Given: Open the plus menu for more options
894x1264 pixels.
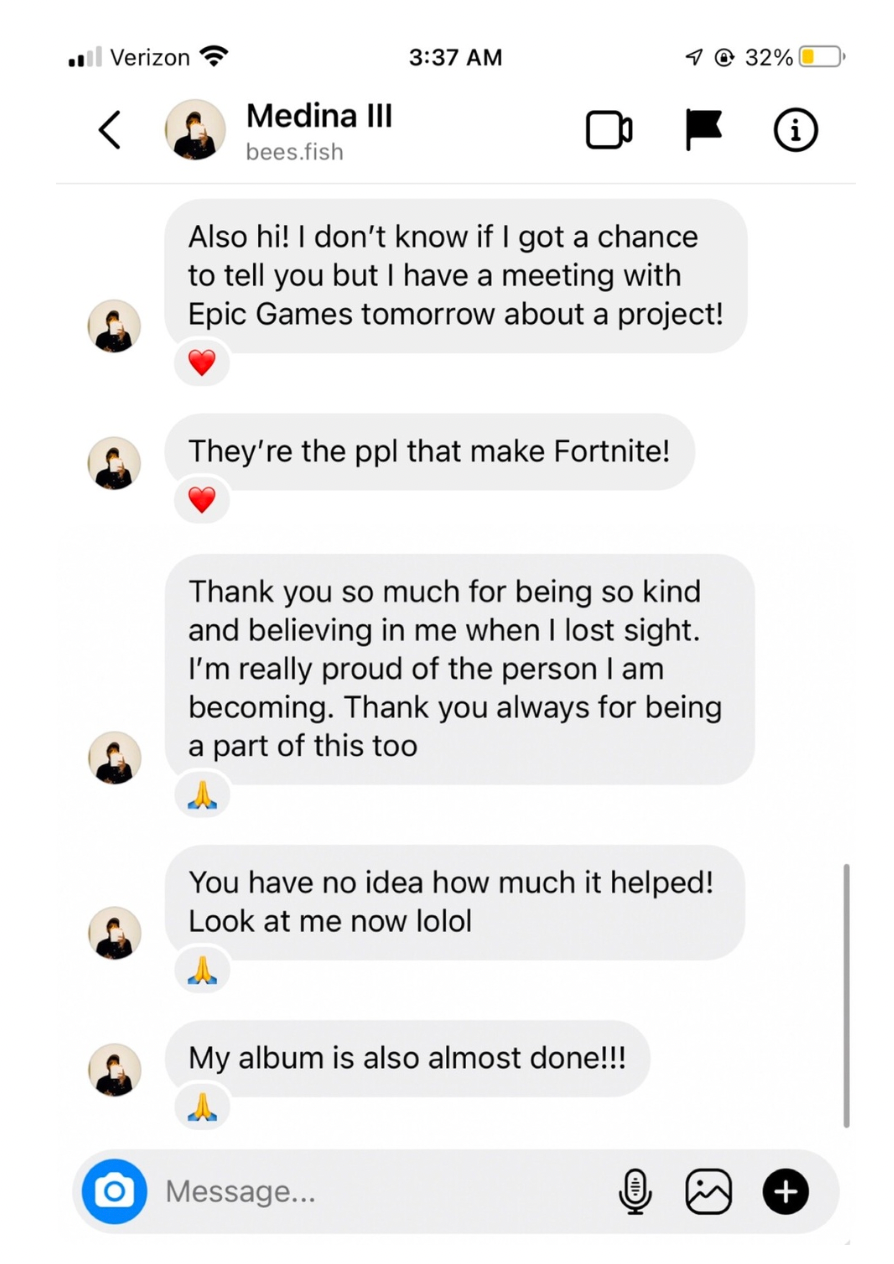Looking at the screenshot, I should [785, 1191].
